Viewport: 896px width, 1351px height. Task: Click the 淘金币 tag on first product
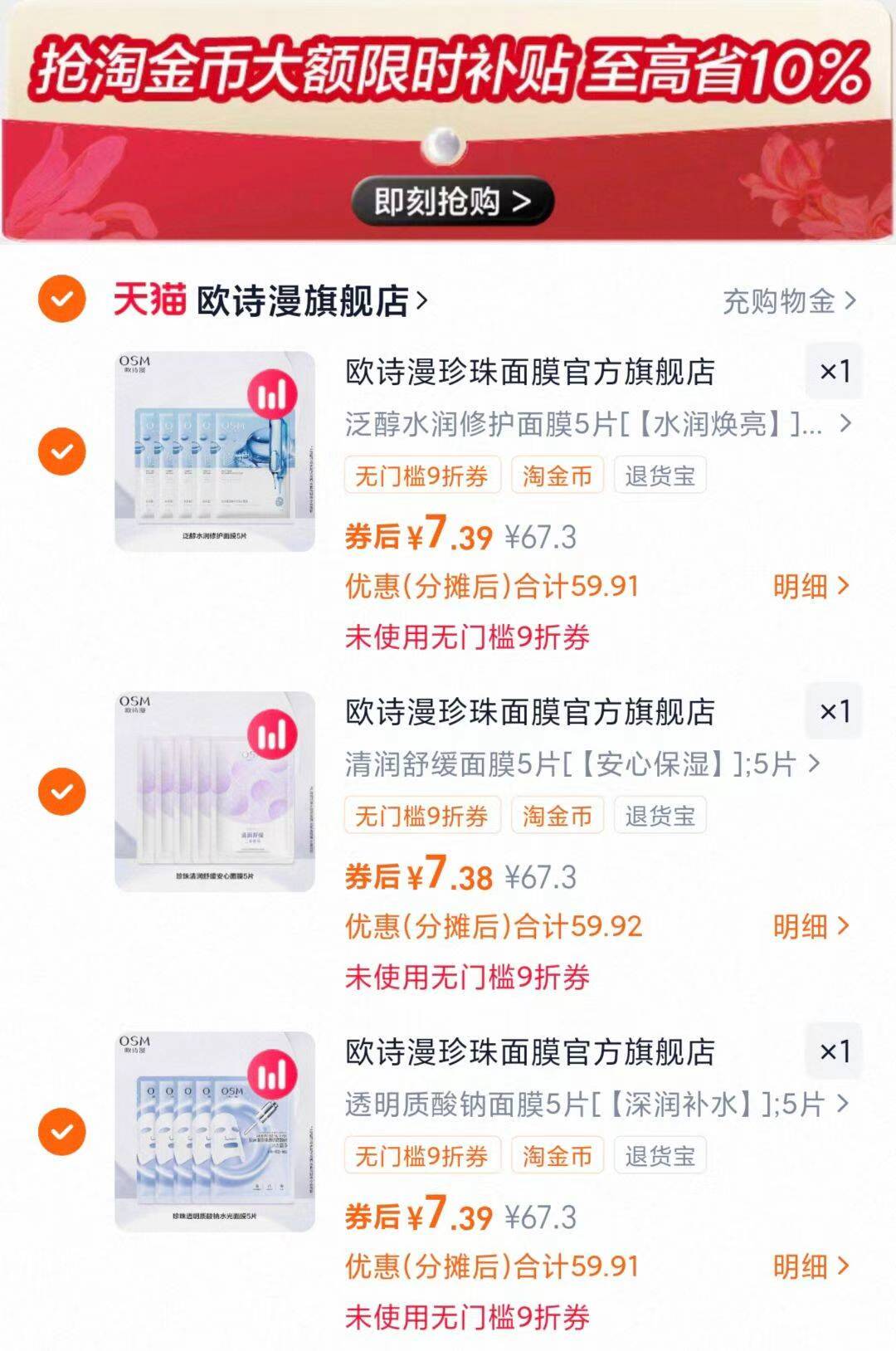(558, 475)
